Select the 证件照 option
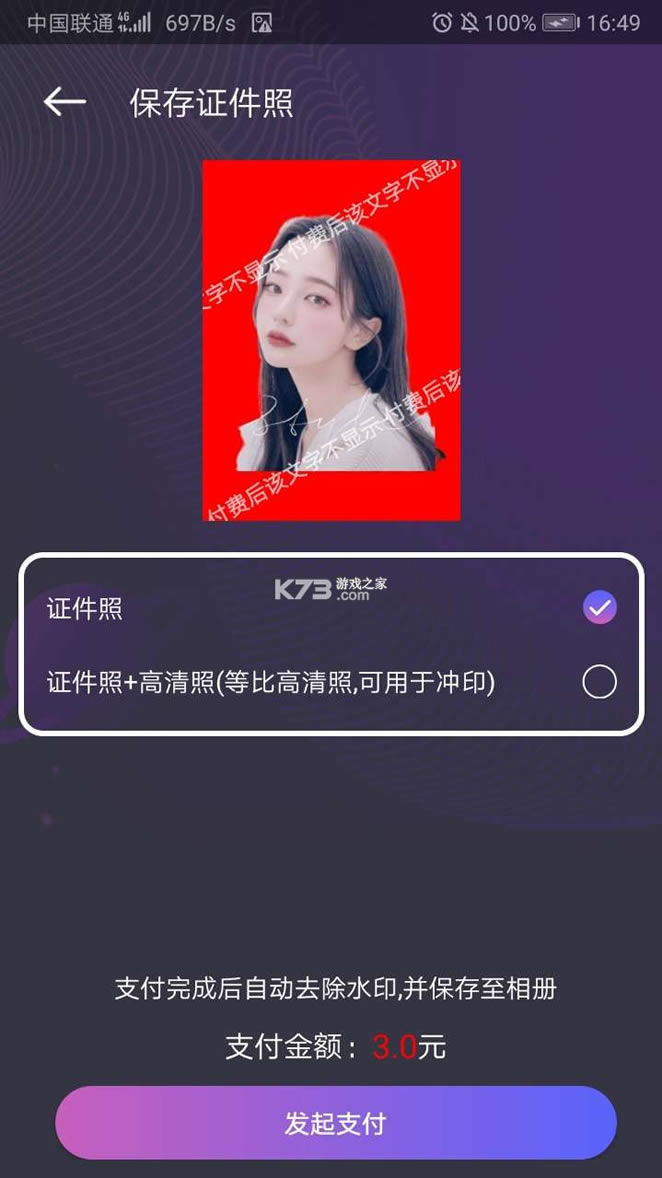 click(599, 607)
